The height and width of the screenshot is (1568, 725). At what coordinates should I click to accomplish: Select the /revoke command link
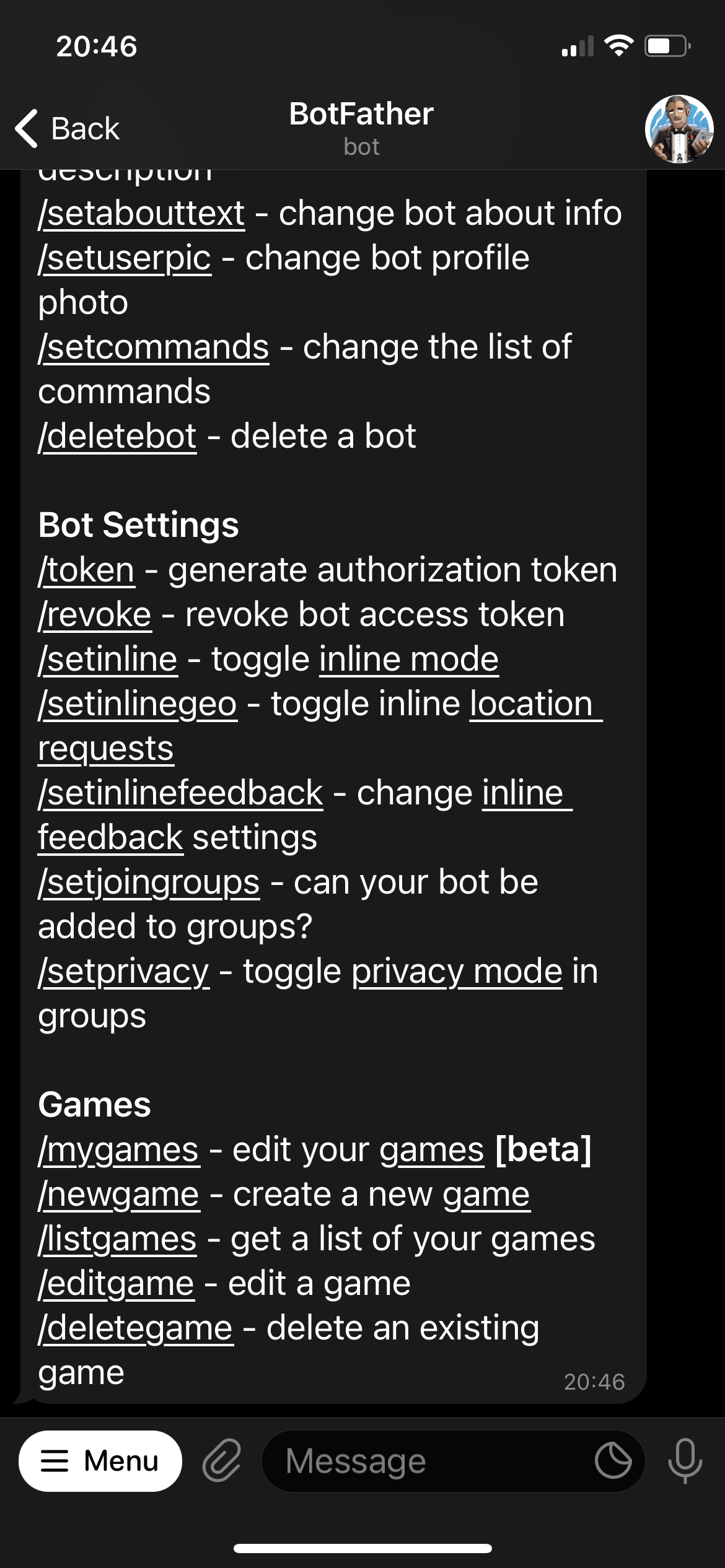point(95,615)
